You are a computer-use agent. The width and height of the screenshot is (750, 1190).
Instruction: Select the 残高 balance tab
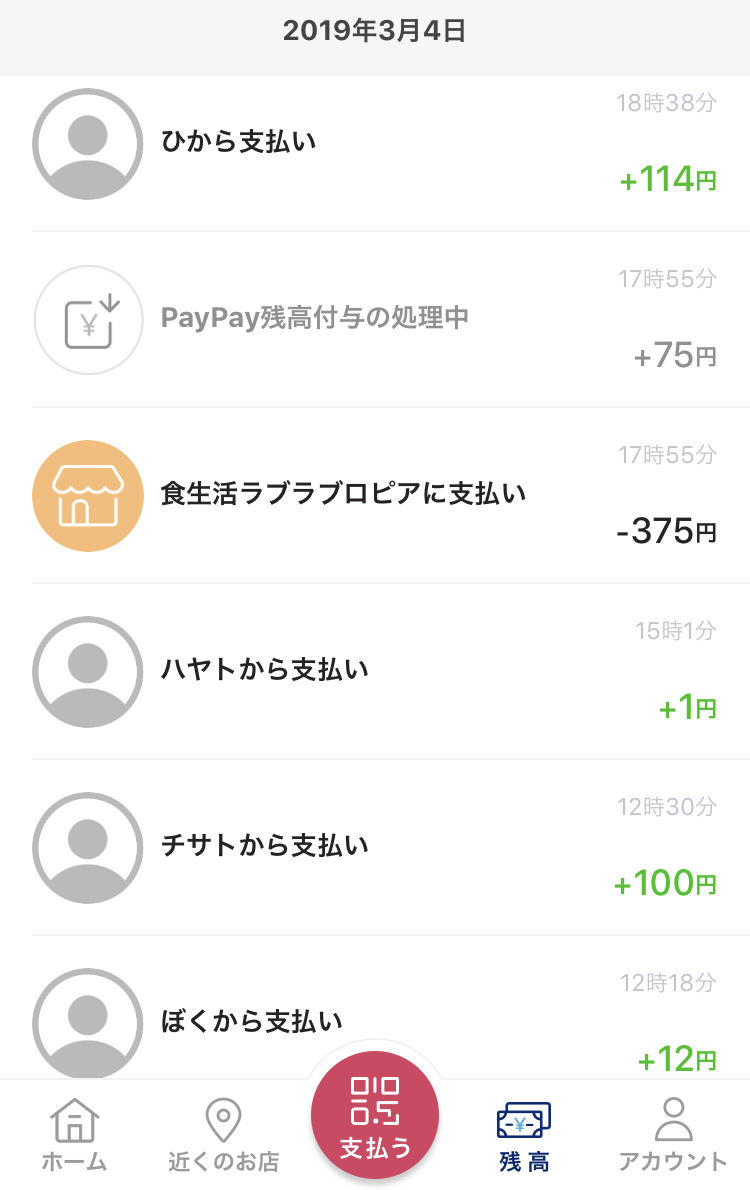coord(524,1135)
